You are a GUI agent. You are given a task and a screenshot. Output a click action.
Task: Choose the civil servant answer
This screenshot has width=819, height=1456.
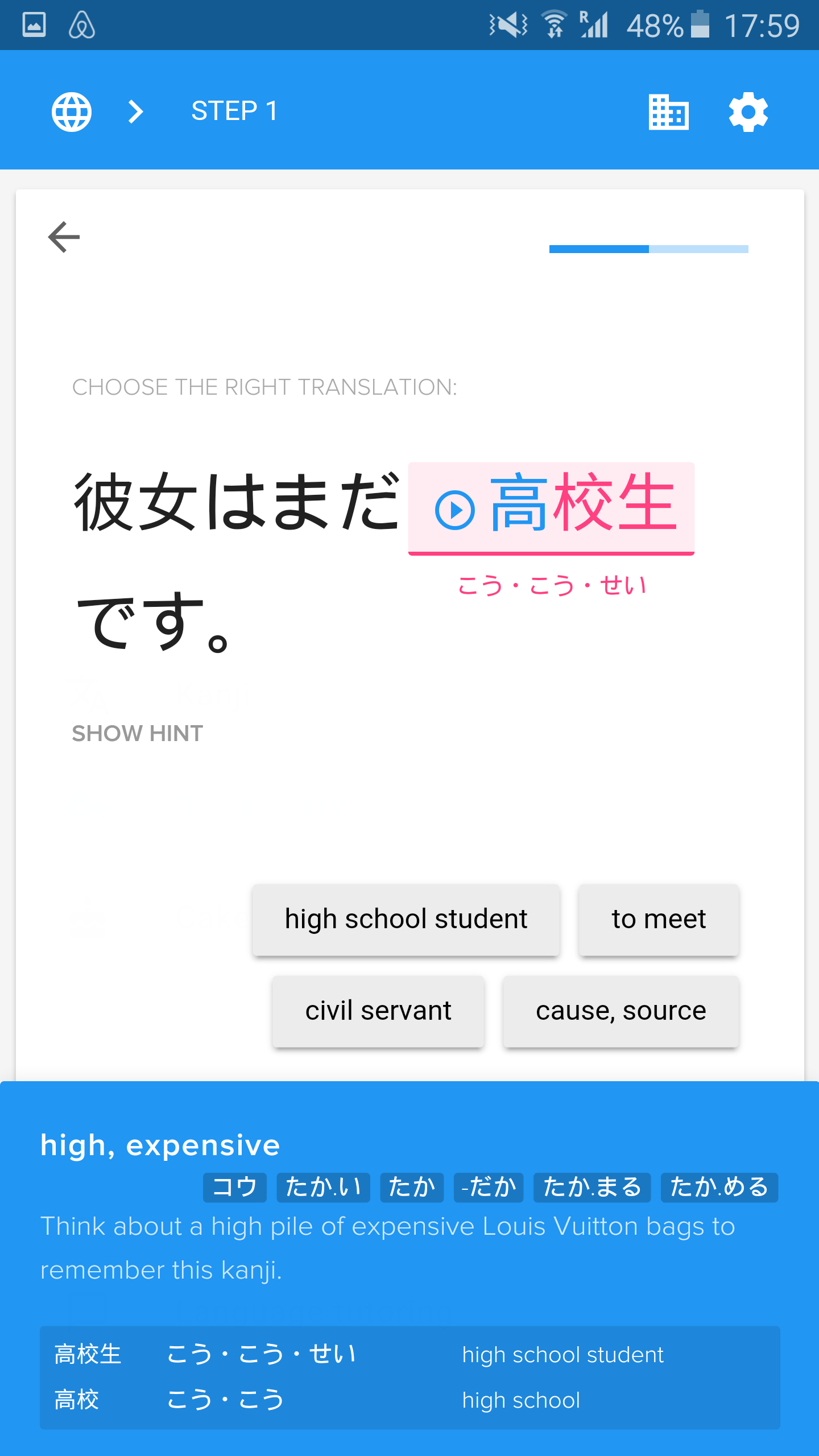point(377,1011)
